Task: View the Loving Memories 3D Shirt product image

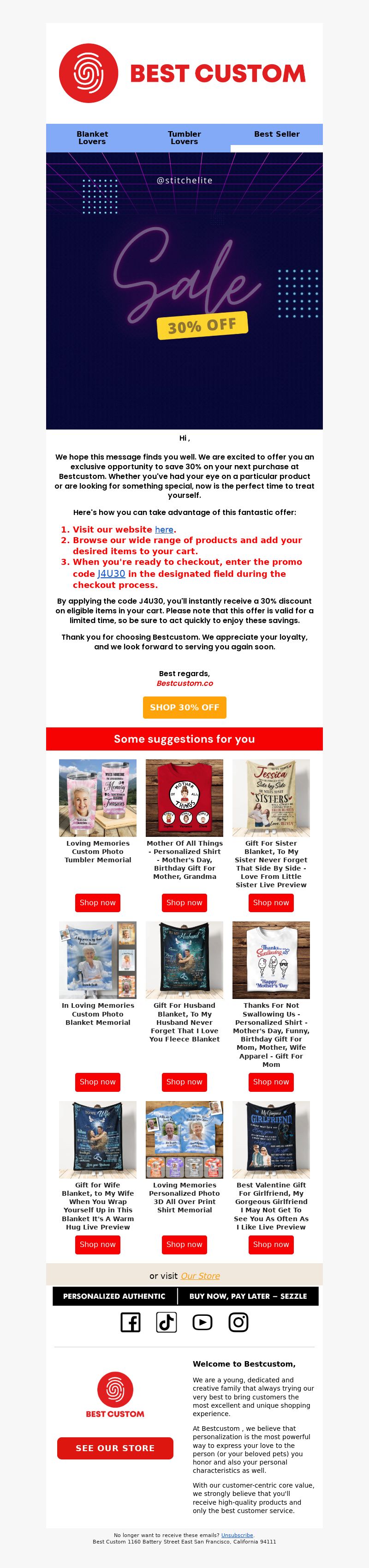Action: point(184,1139)
